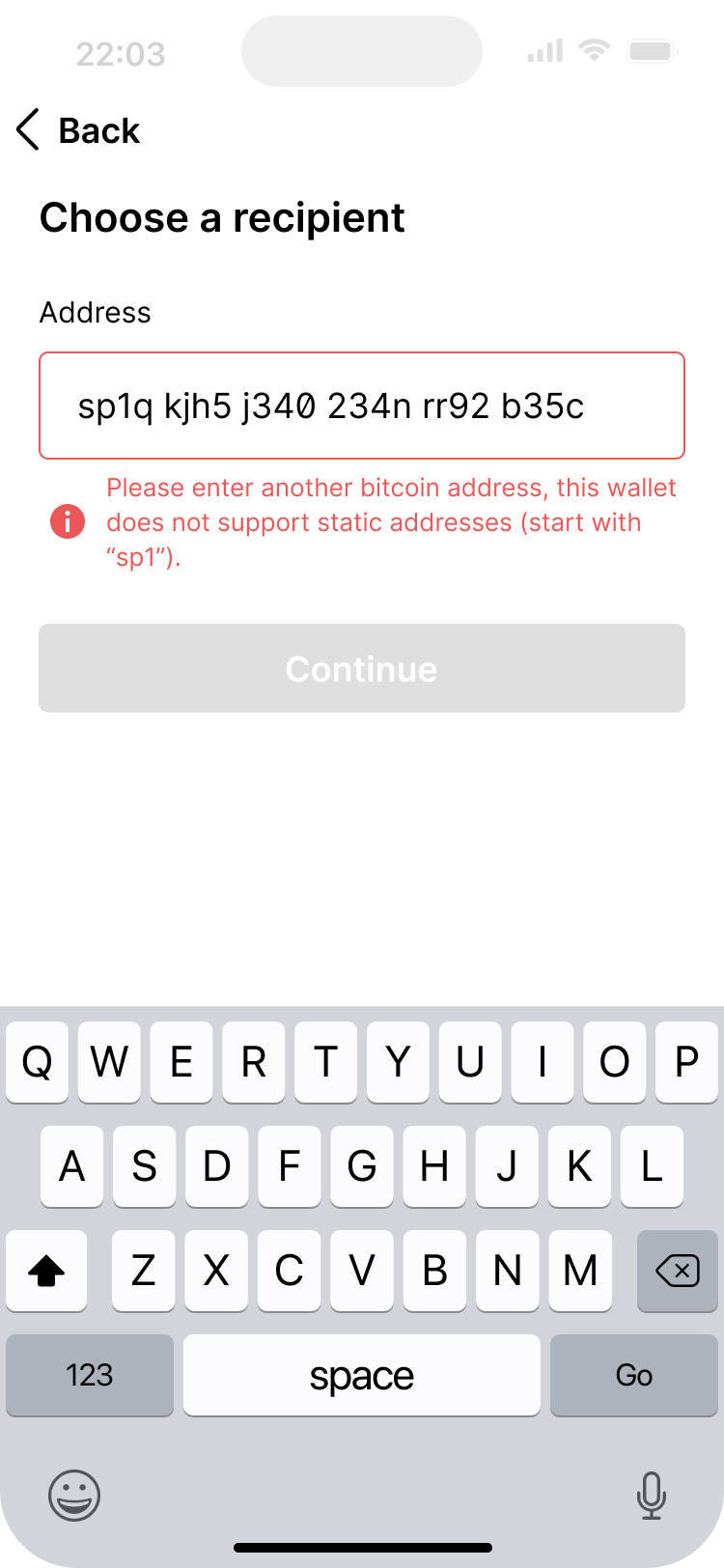Screen dimensions: 724x1568
Task: Switch keyboard to numbers with the 123 key
Action: click(x=90, y=1375)
